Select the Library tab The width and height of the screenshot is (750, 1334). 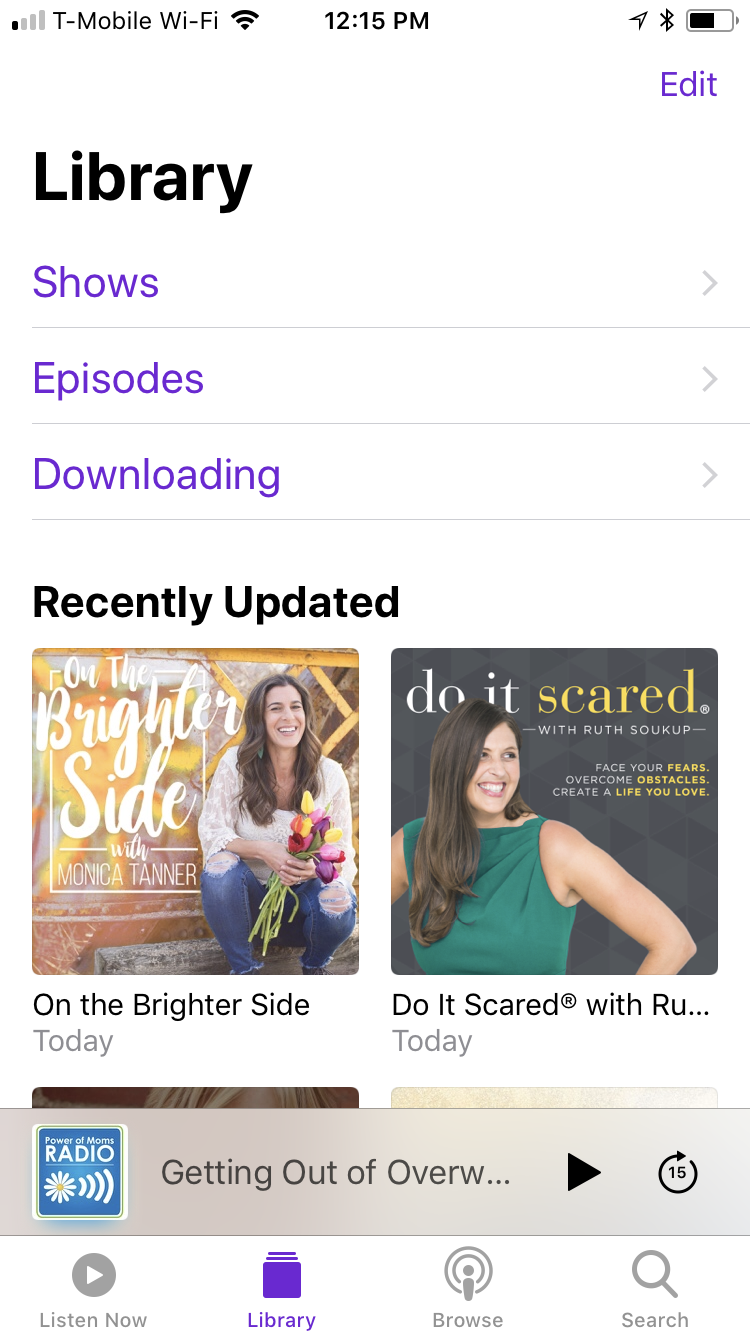coord(281,1291)
